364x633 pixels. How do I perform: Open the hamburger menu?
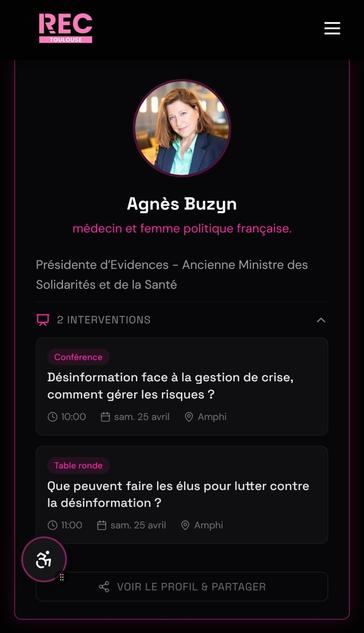(x=332, y=28)
